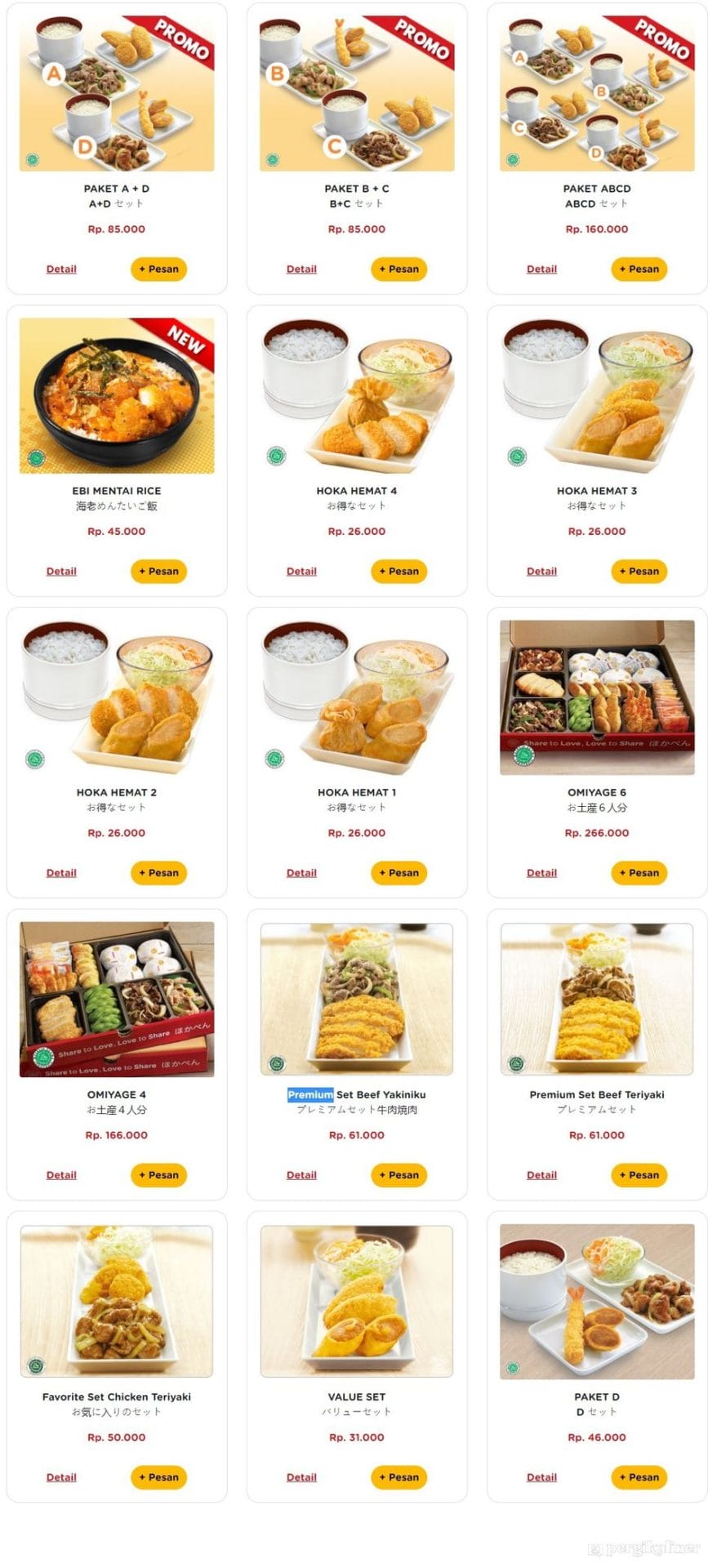Order PAKET ABCD with Pesan button
The height and width of the screenshot is (1568, 708).
pyautogui.click(x=639, y=269)
